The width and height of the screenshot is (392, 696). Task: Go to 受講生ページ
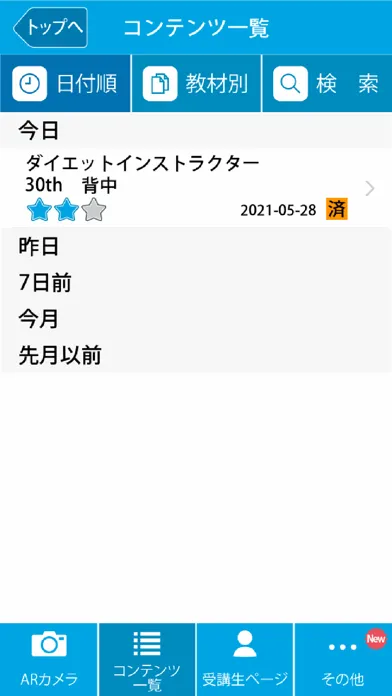[x=245, y=660]
